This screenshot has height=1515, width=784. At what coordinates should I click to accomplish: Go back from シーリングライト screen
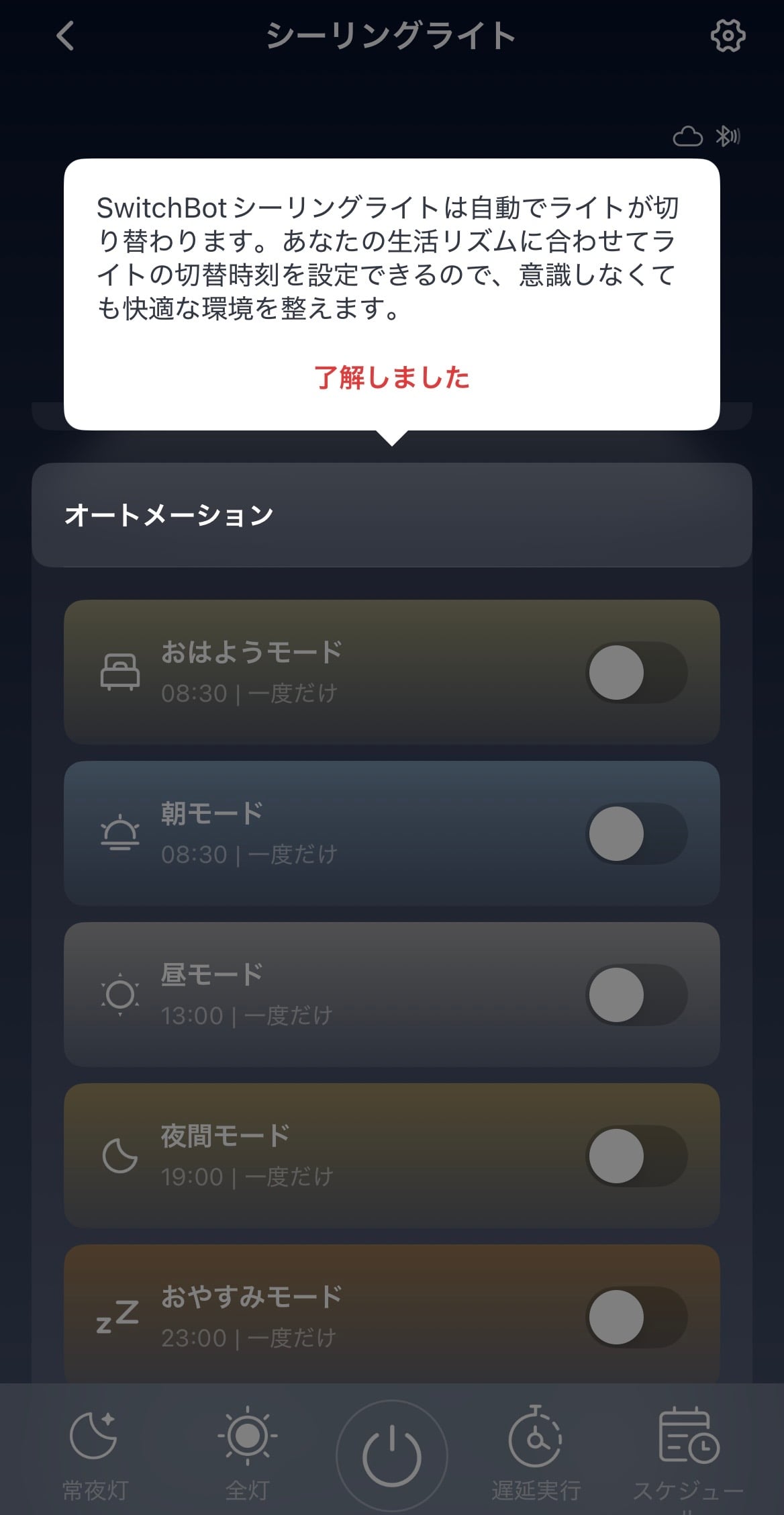coord(66,36)
